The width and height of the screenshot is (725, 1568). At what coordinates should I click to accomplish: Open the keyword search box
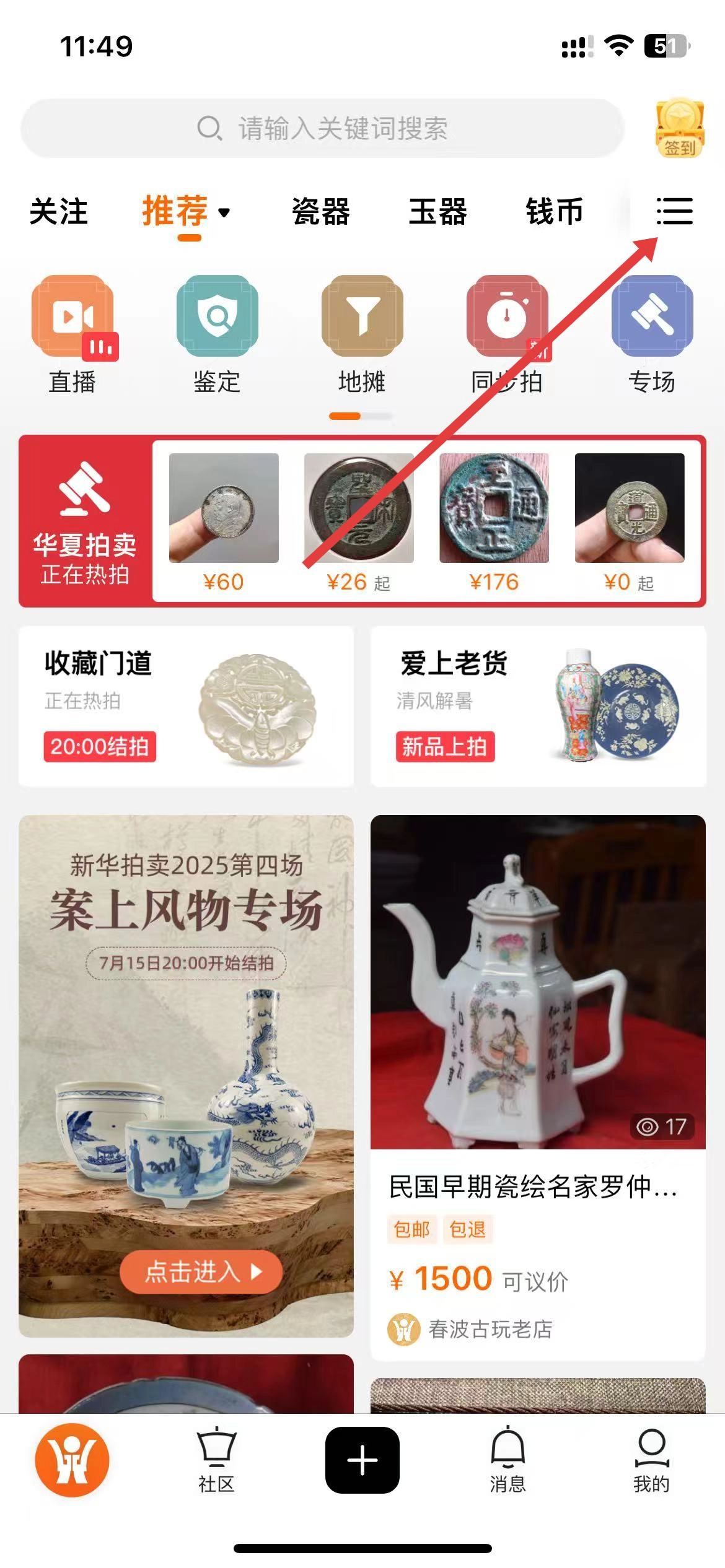coord(322,129)
